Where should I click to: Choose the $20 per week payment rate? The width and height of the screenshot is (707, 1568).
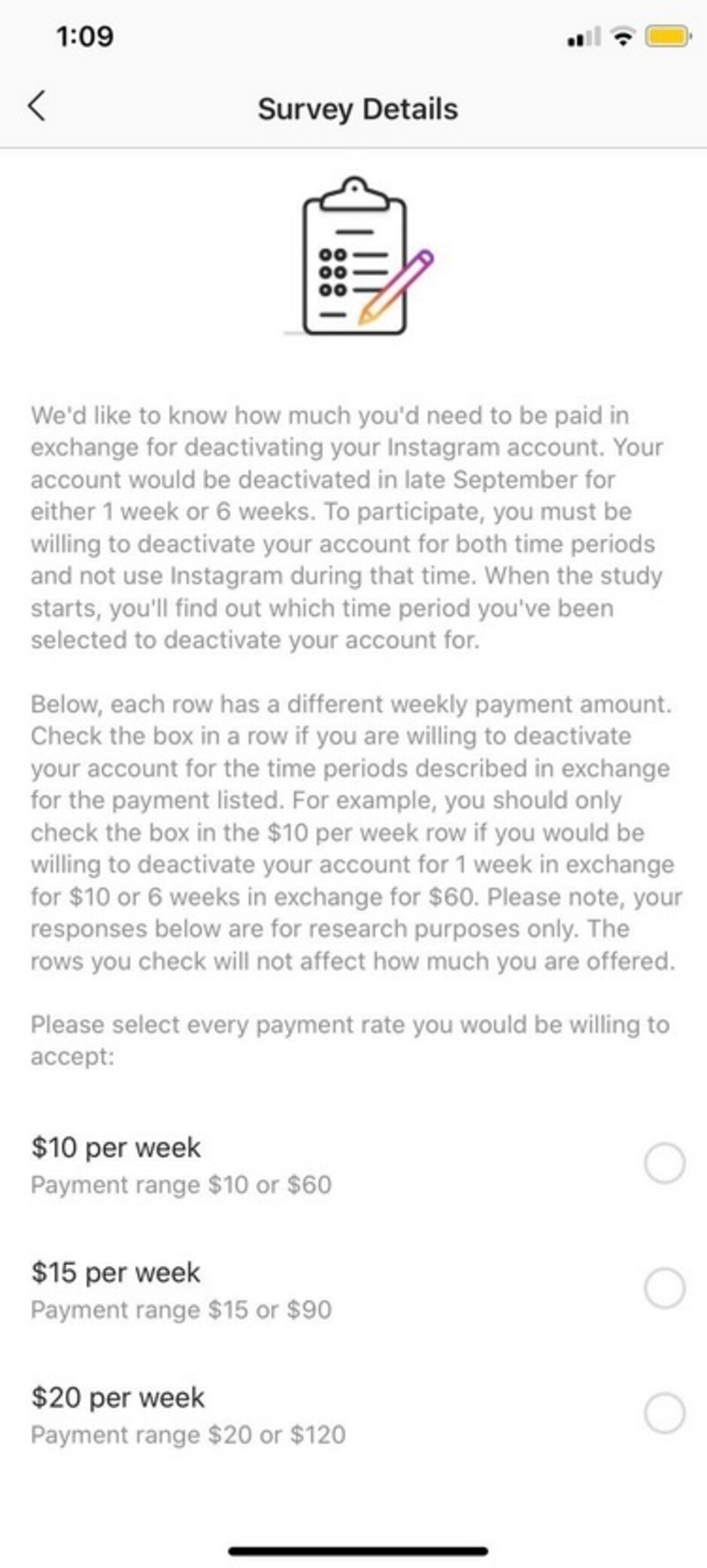[x=664, y=1413]
